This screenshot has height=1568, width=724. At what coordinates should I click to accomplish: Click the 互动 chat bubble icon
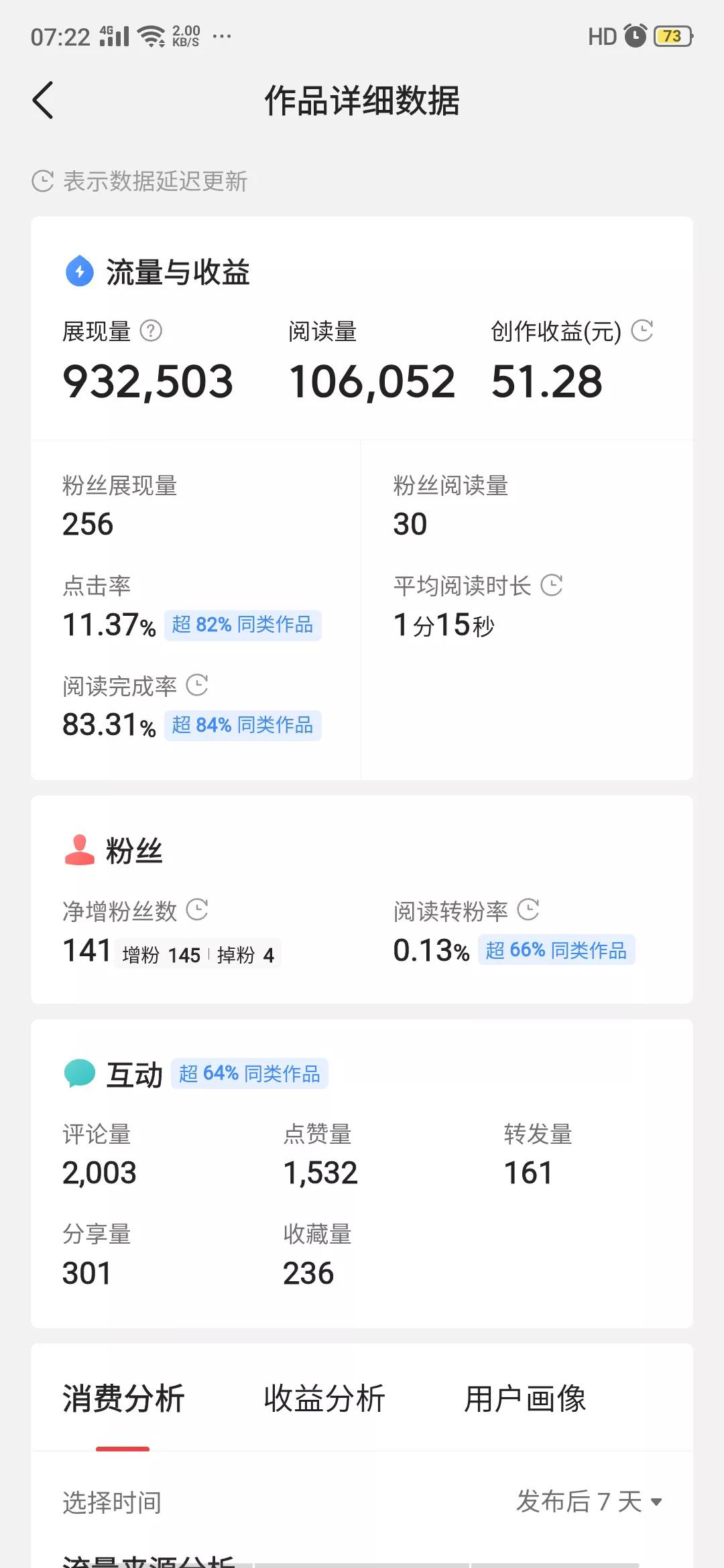pyautogui.click(x=78, y=1072)
